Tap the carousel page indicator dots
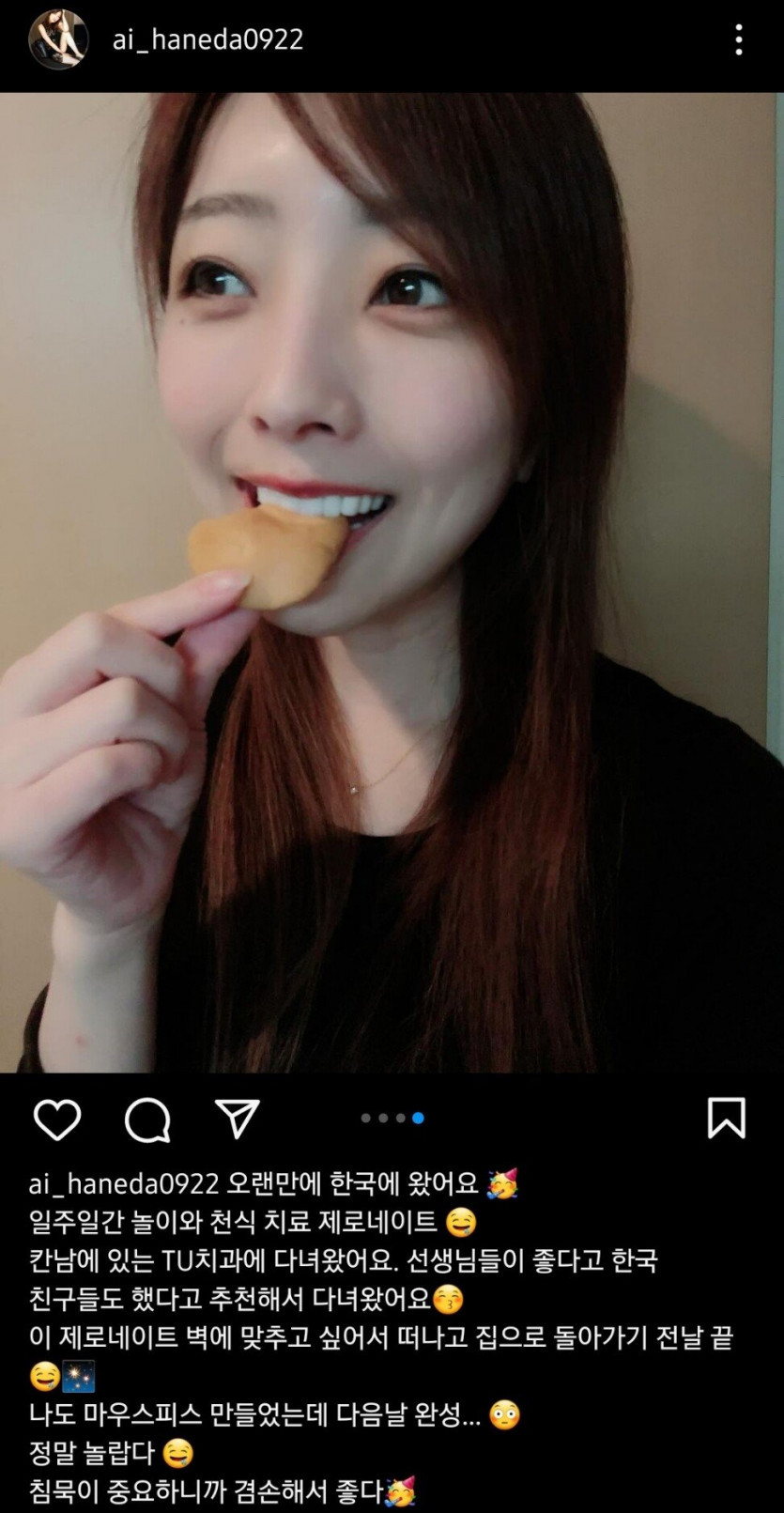Image resolution: width=784 pixels, height=1513 pixels. [x=392, y=1118]
